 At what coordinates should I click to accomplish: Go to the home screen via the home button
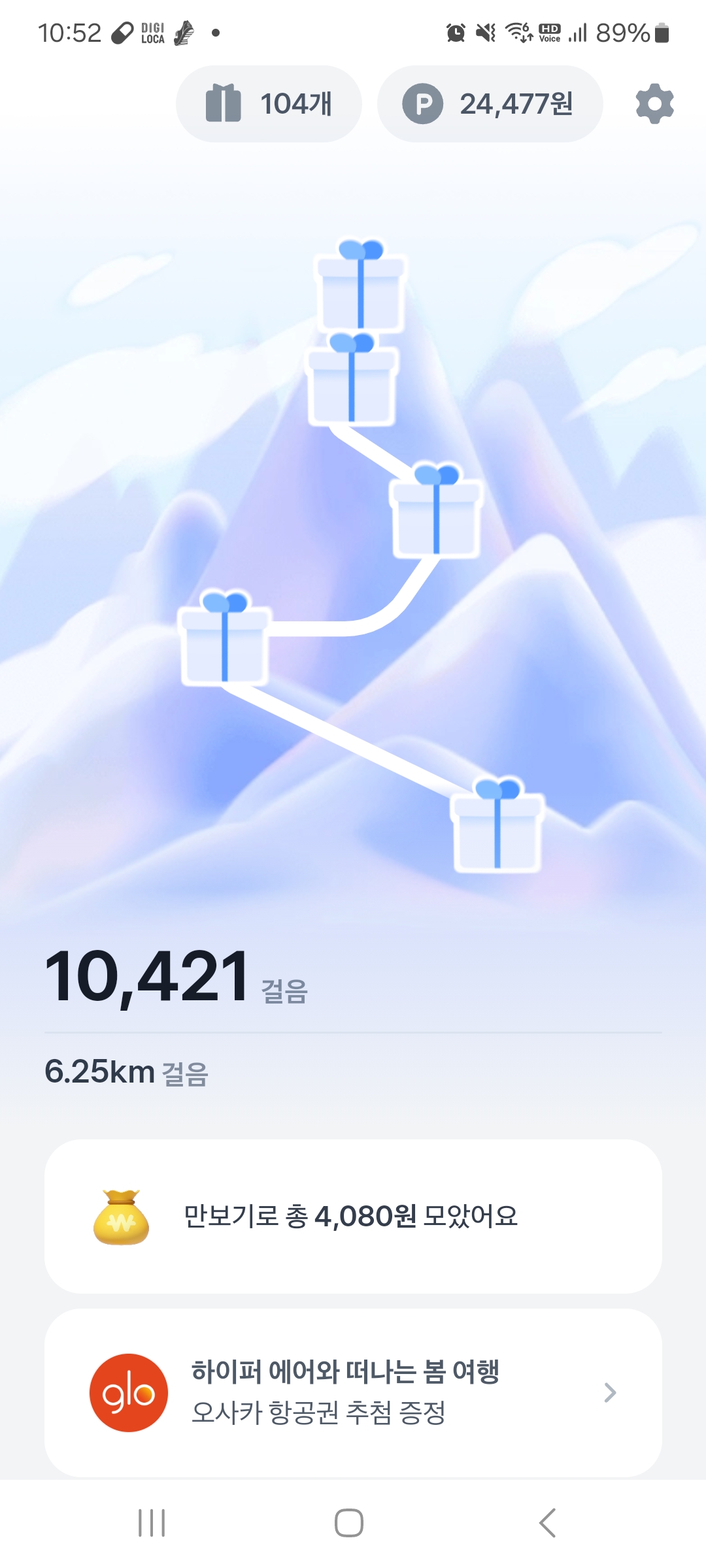[349, 1523]
